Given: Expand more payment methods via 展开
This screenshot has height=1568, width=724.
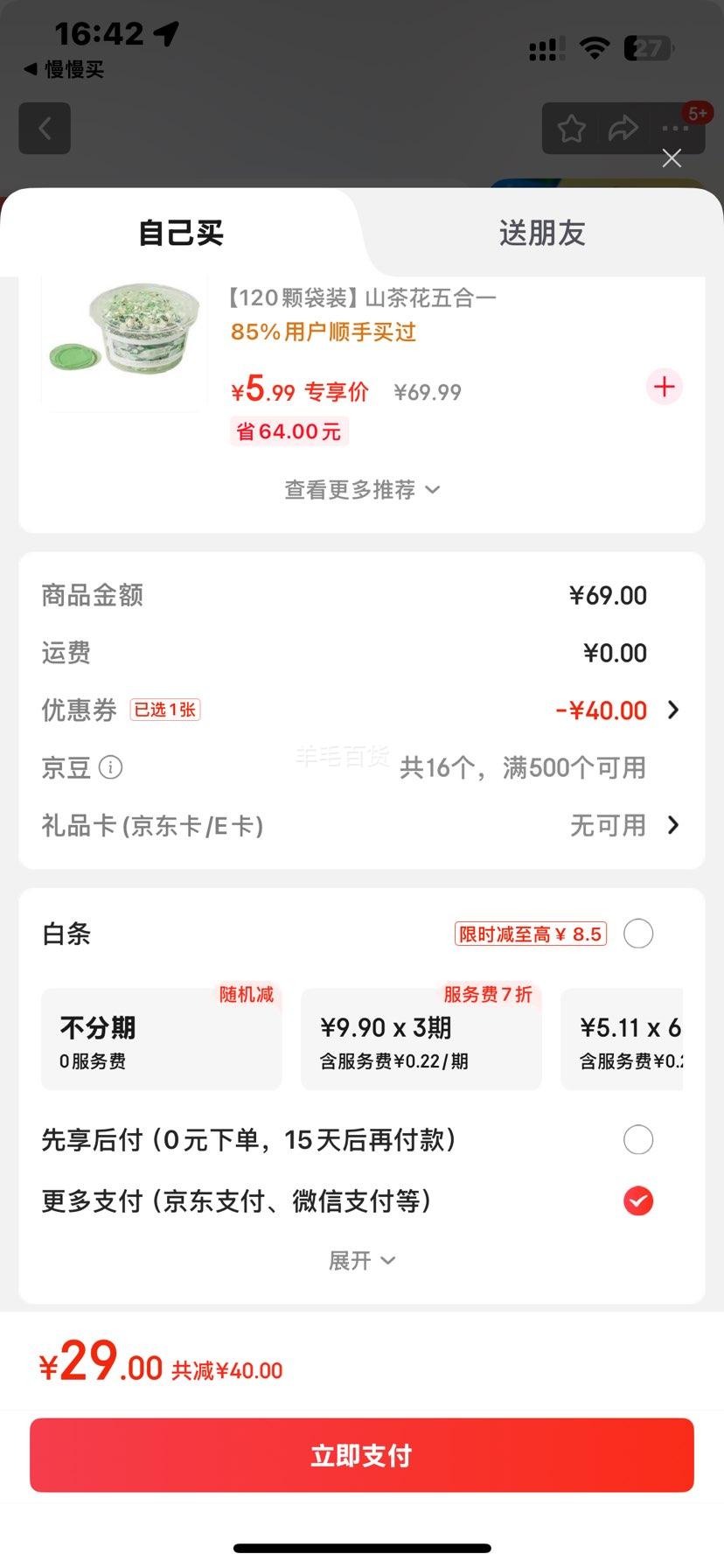Looking at the screenshot, I should click(362, 1261).
